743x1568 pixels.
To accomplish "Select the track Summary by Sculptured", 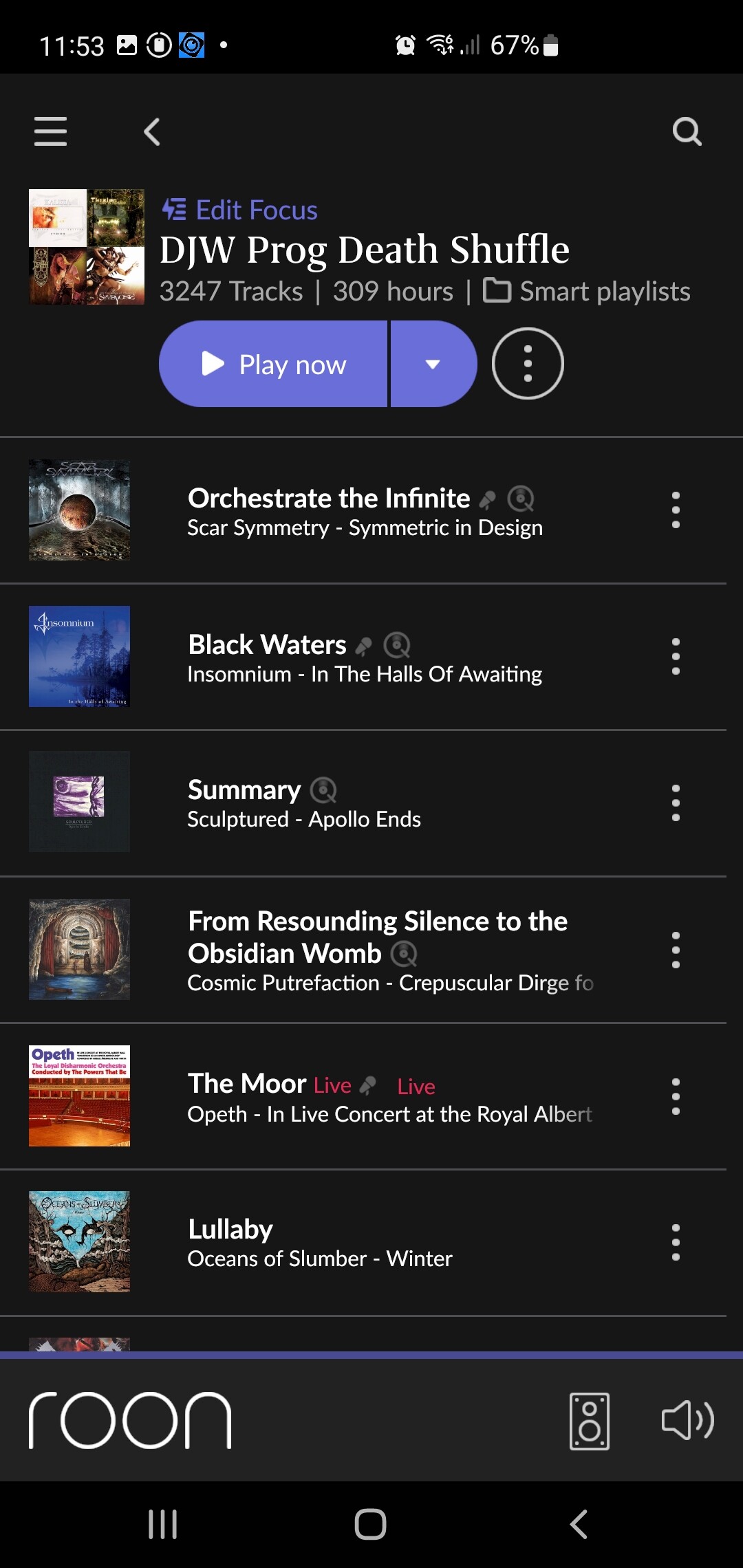I will [244, 791].
